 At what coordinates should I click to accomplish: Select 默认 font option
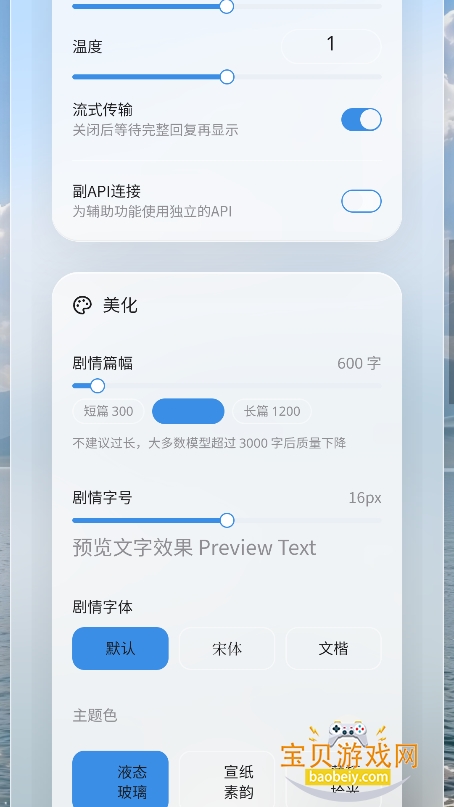120,648
